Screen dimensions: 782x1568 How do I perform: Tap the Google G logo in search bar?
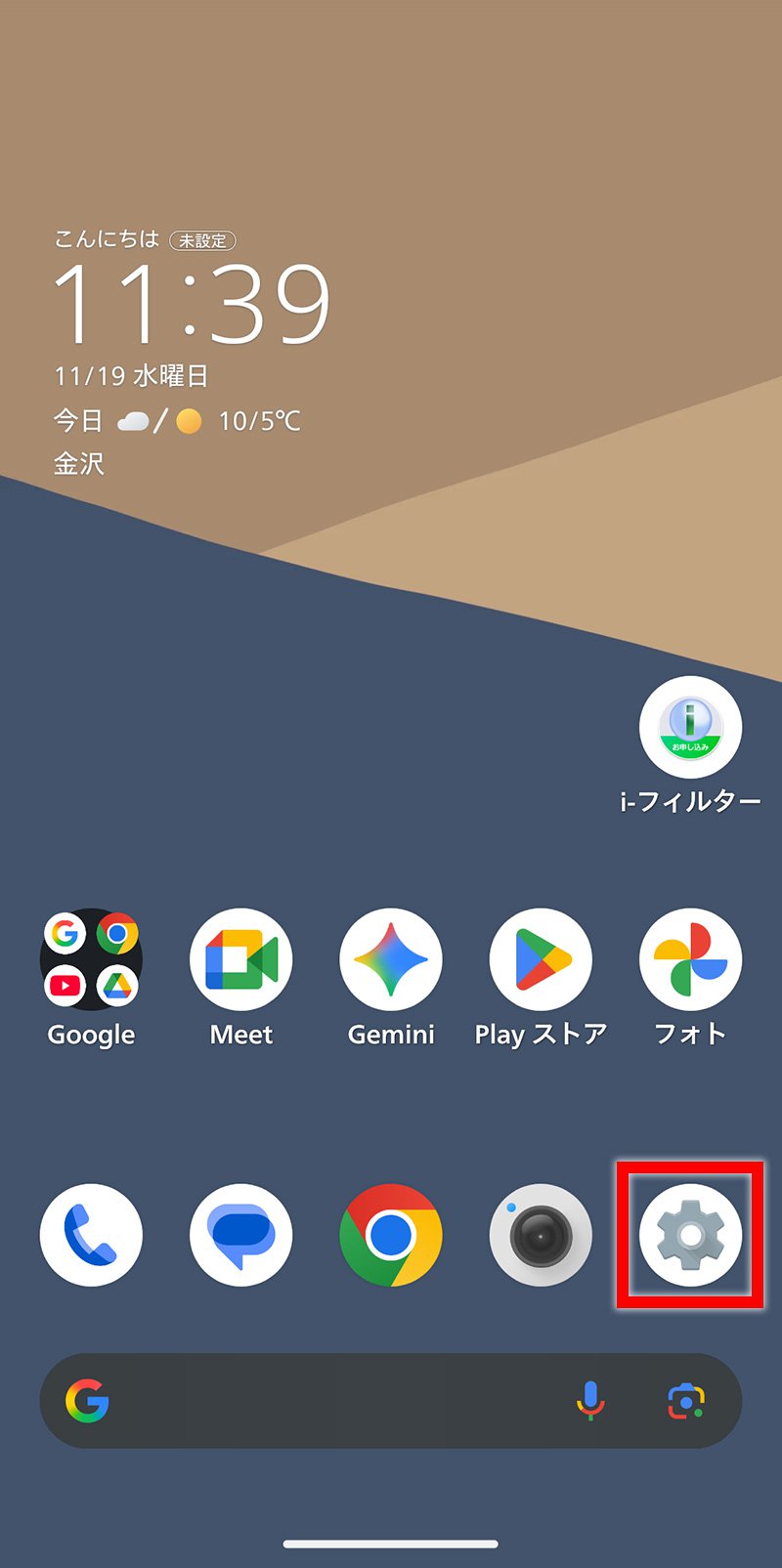pos(86,1401)
